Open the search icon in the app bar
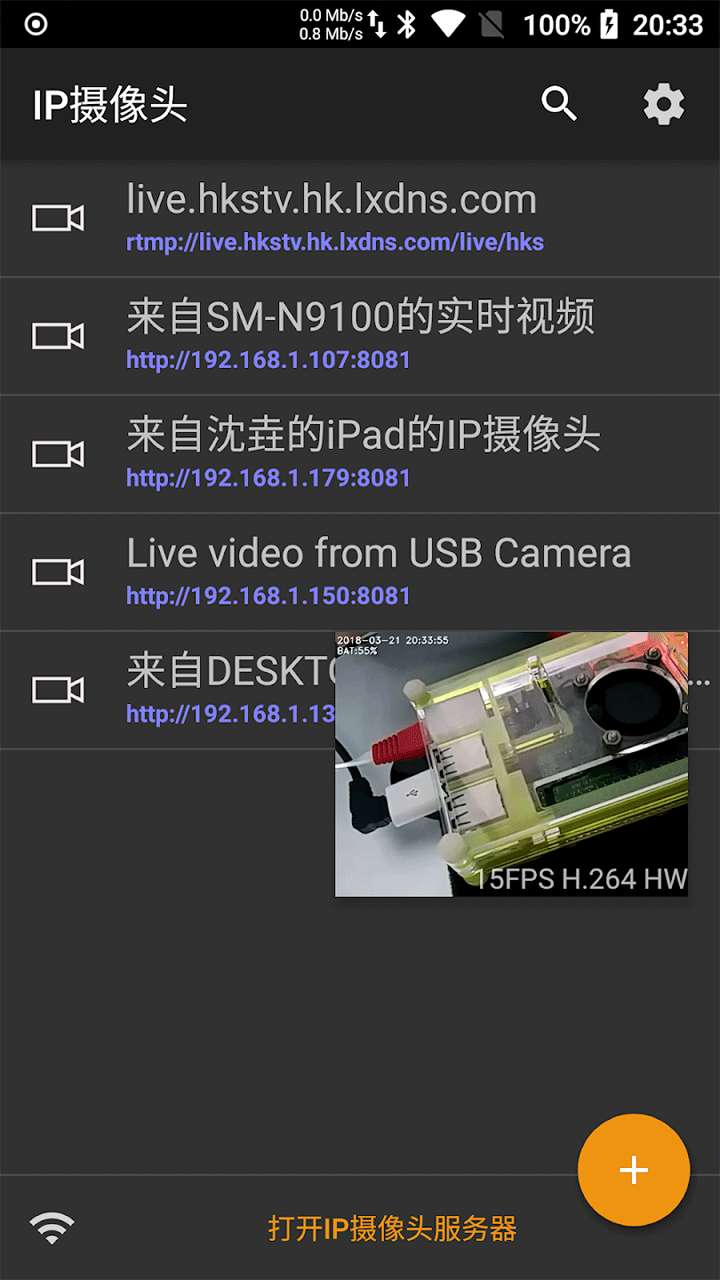720x1280 pixels. click(559, 104)
